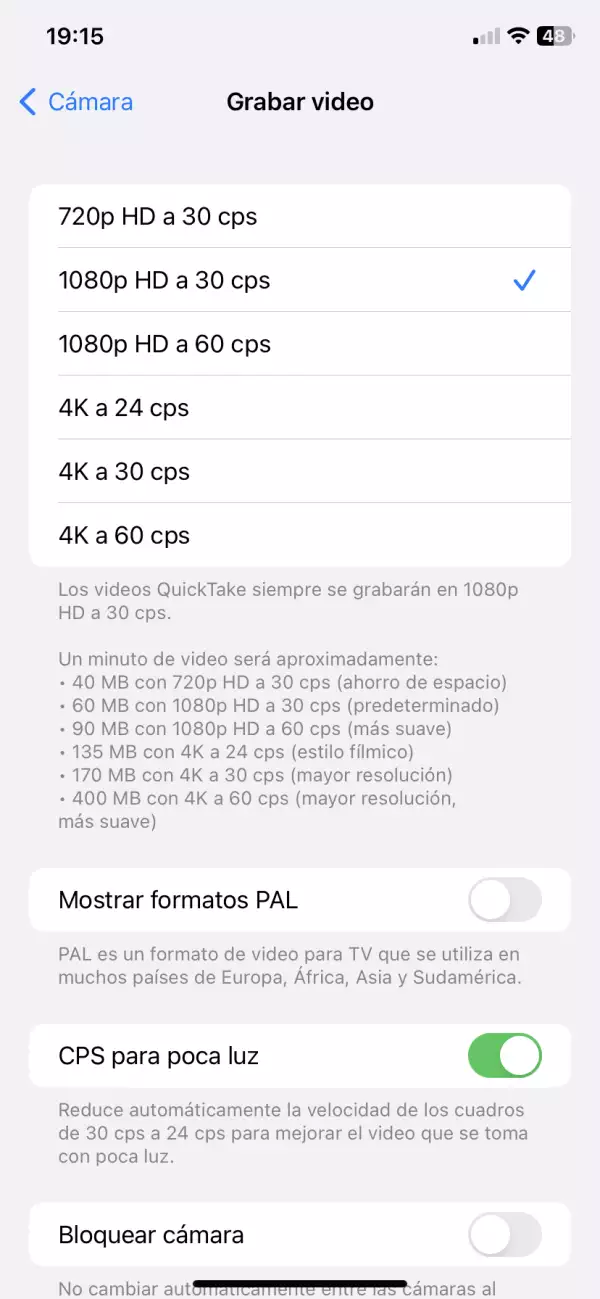Image resolution: width=600 pixels, height=1299 pixels.
Task: Select 720p HD a 30 cps
Action: click(x=300, y=216)
